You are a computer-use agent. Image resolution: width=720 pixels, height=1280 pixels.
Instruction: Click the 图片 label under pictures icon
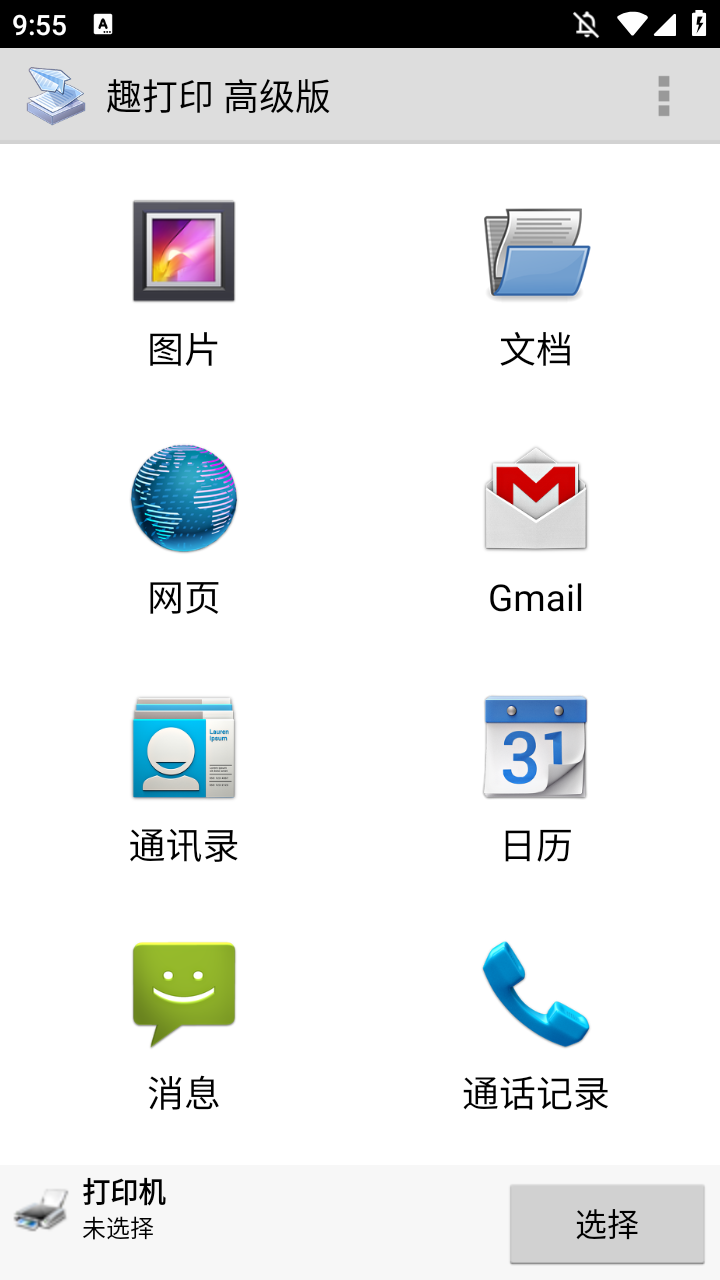tap(183, 350)
